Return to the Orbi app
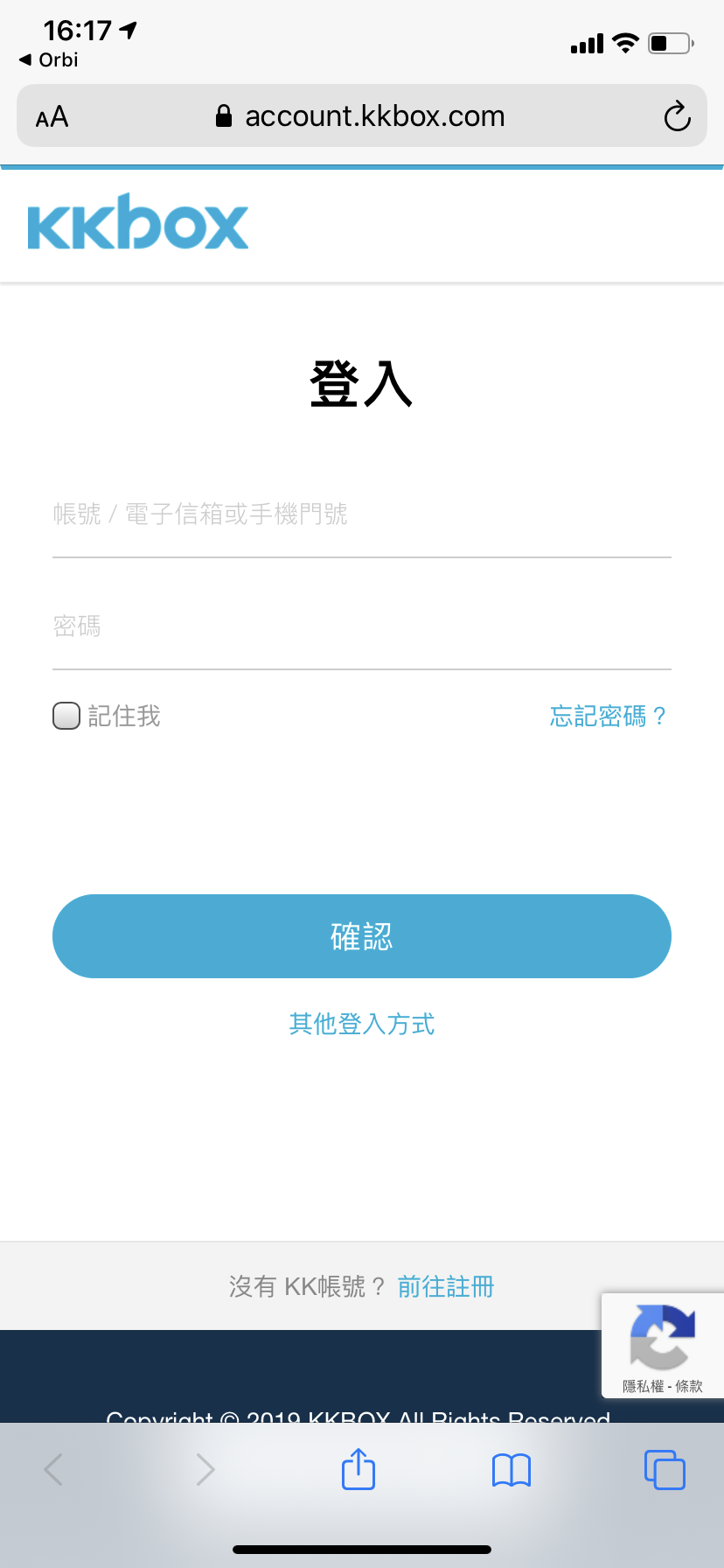This screenshot has height=1568, width=724. coord(49,59)
